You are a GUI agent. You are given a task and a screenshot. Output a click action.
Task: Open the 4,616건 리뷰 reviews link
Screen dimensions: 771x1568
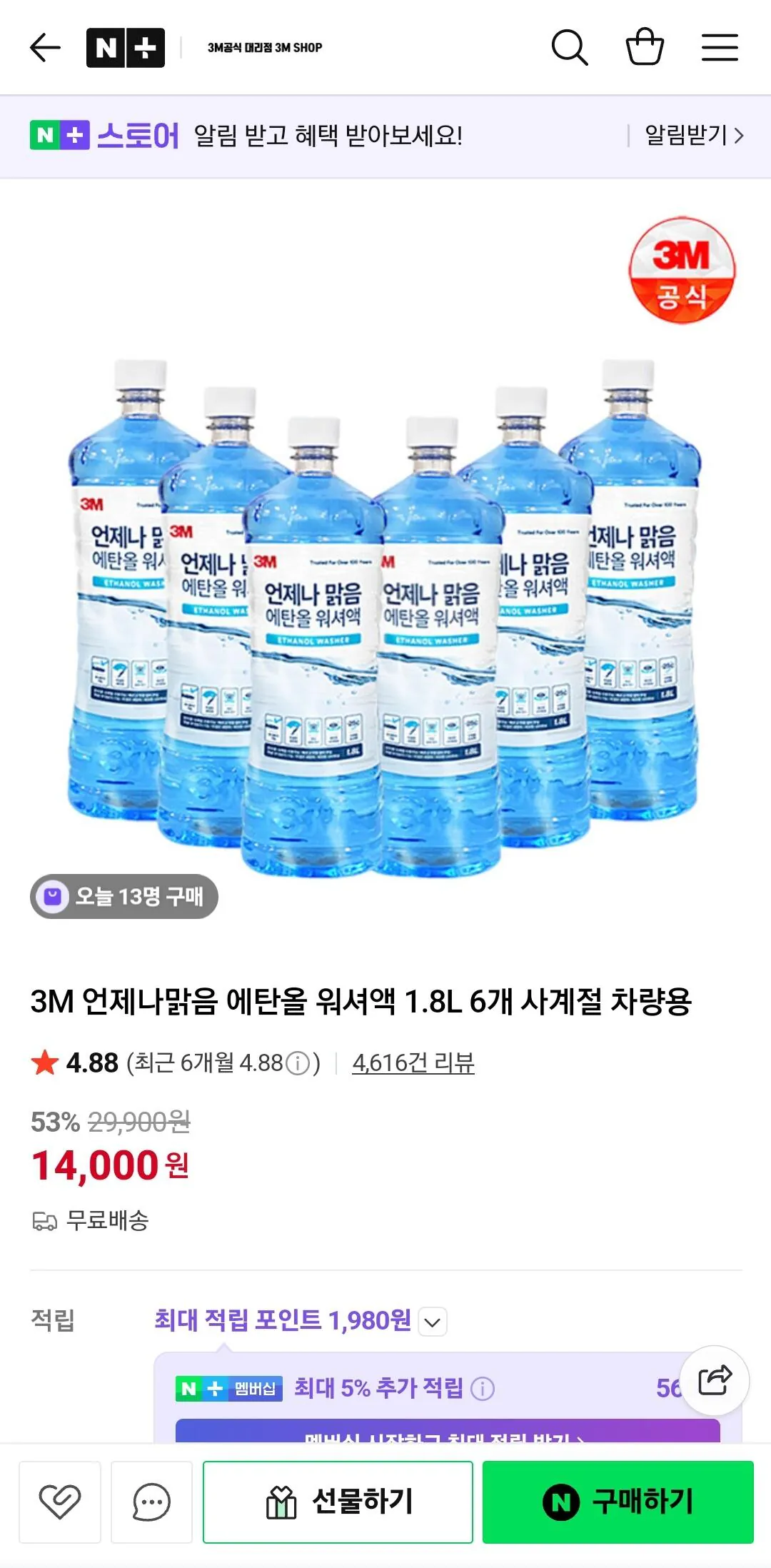[411, 1062]
